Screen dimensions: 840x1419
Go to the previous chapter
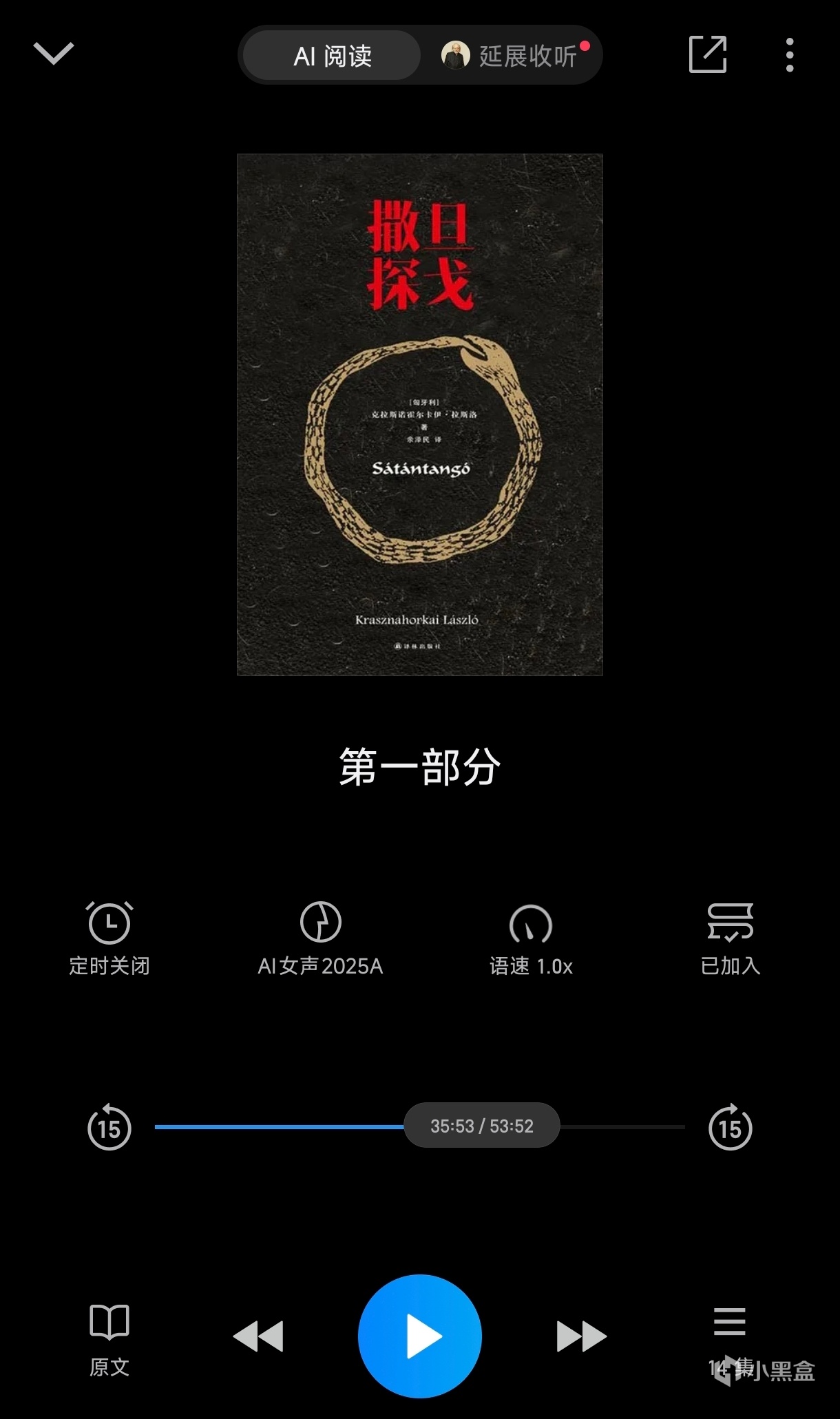pyautogui.click(x=258, y=1336)
